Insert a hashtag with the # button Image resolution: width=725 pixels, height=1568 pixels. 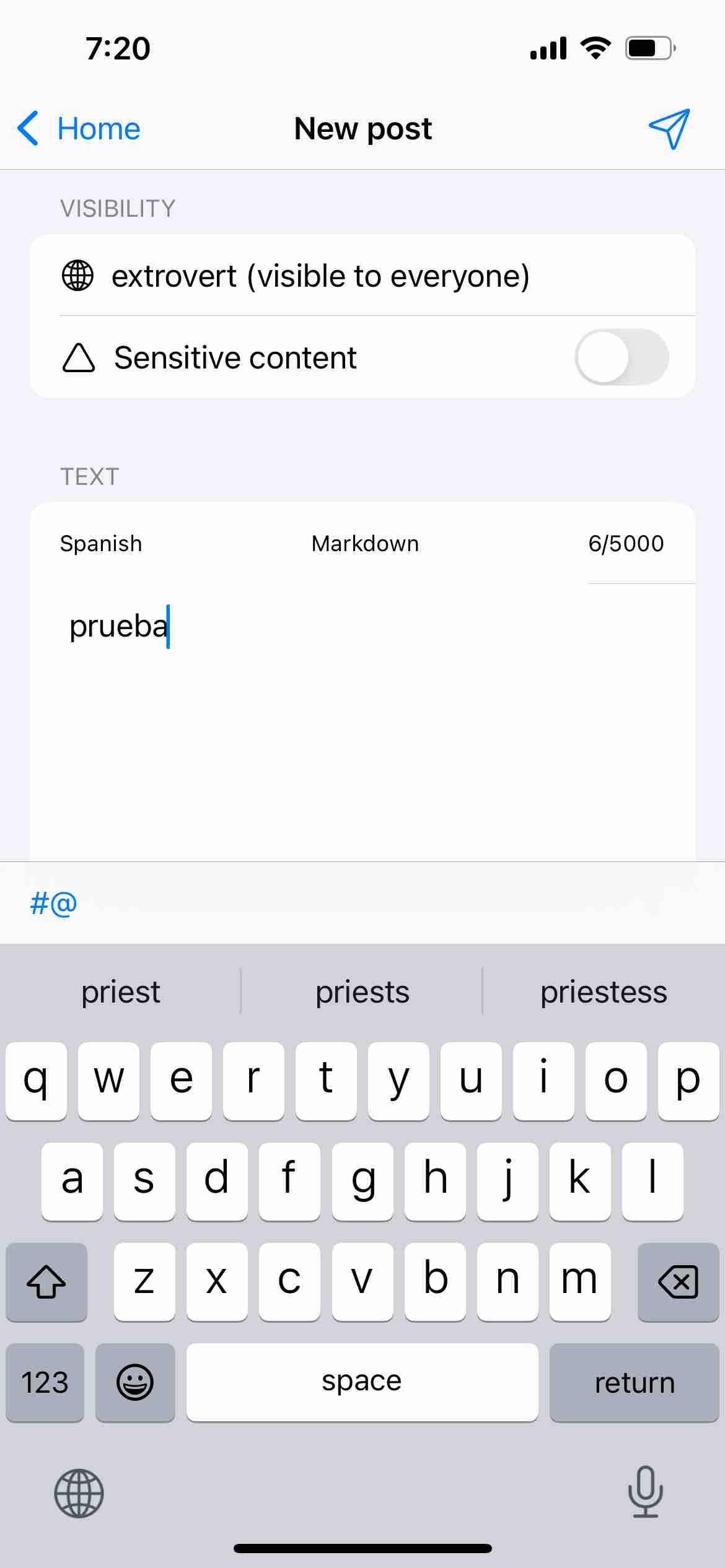(39, 904)
